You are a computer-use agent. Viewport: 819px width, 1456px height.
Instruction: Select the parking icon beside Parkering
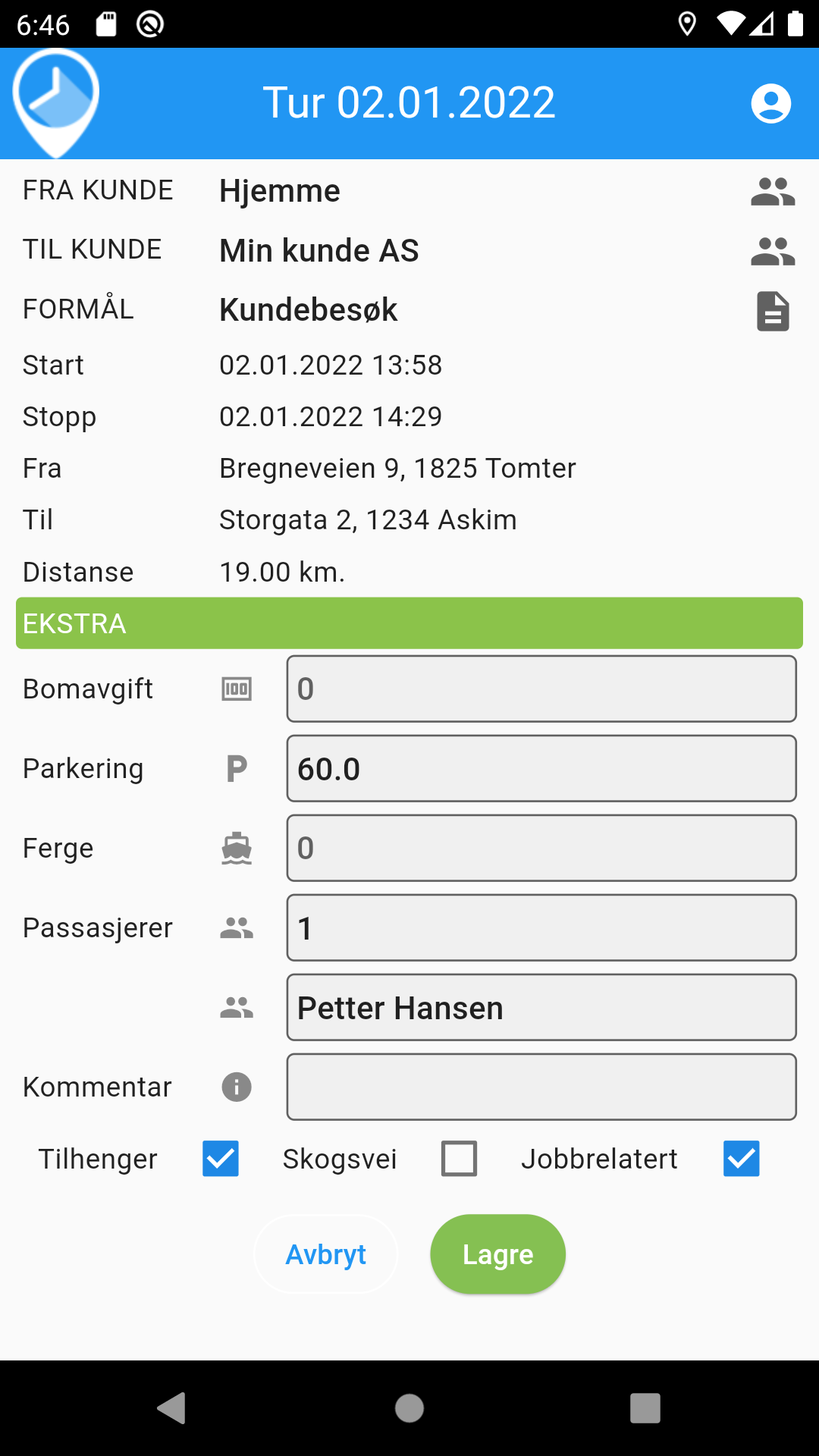coord(236,768)
